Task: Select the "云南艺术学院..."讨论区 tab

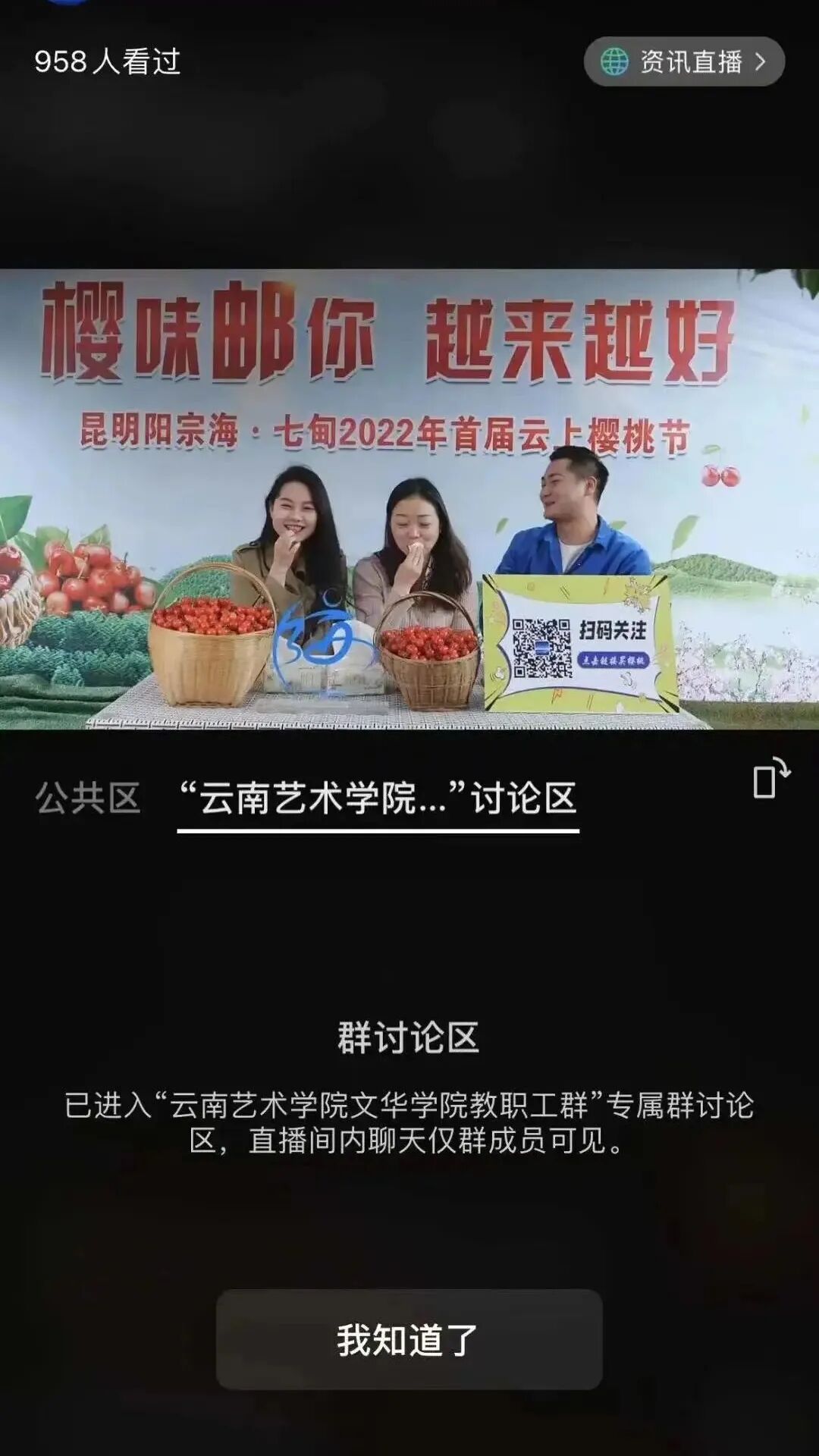Action: pos(378,798)
